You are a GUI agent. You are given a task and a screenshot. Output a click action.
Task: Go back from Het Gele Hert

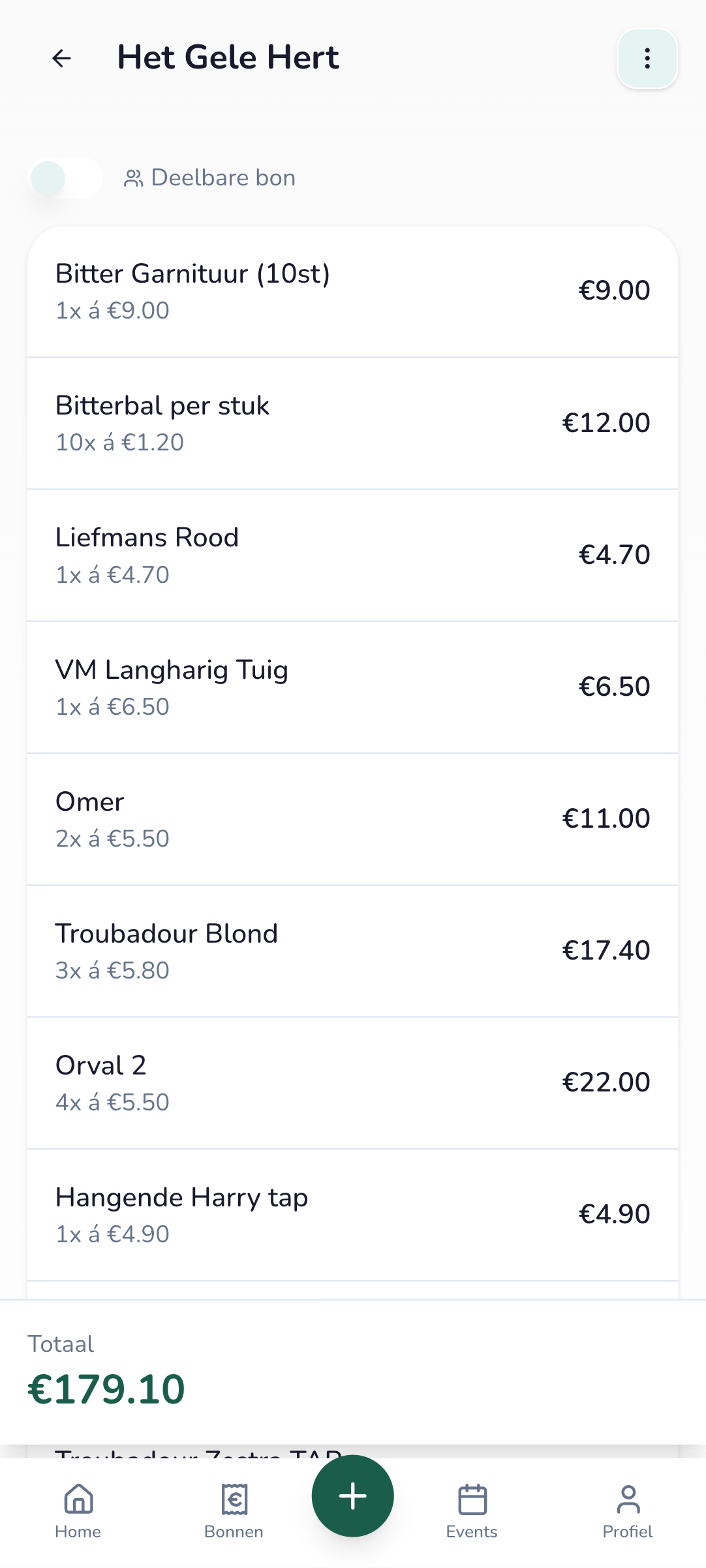click(61, 58)
